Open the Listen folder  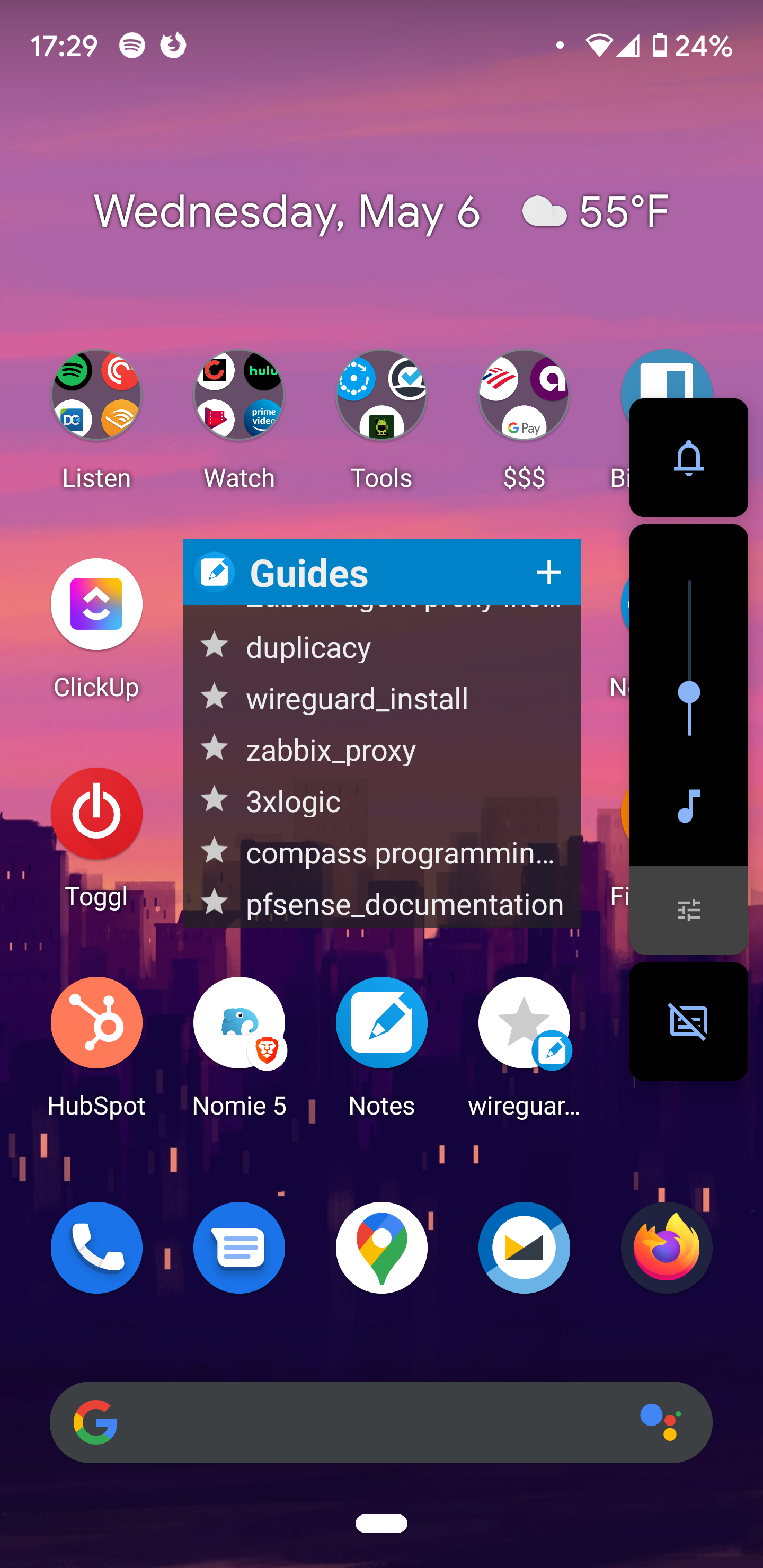[96, 396]
